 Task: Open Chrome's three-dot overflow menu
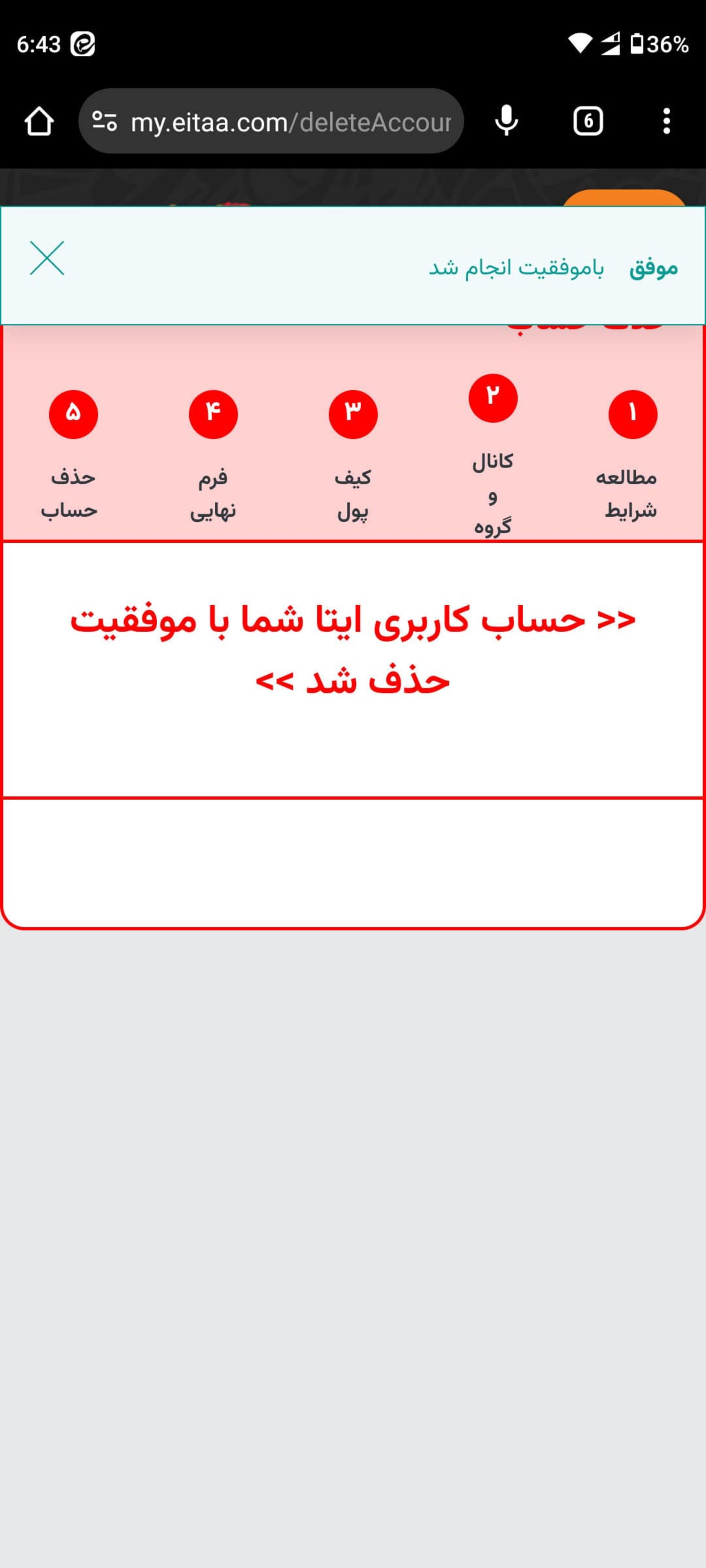(x=668, y=121)
